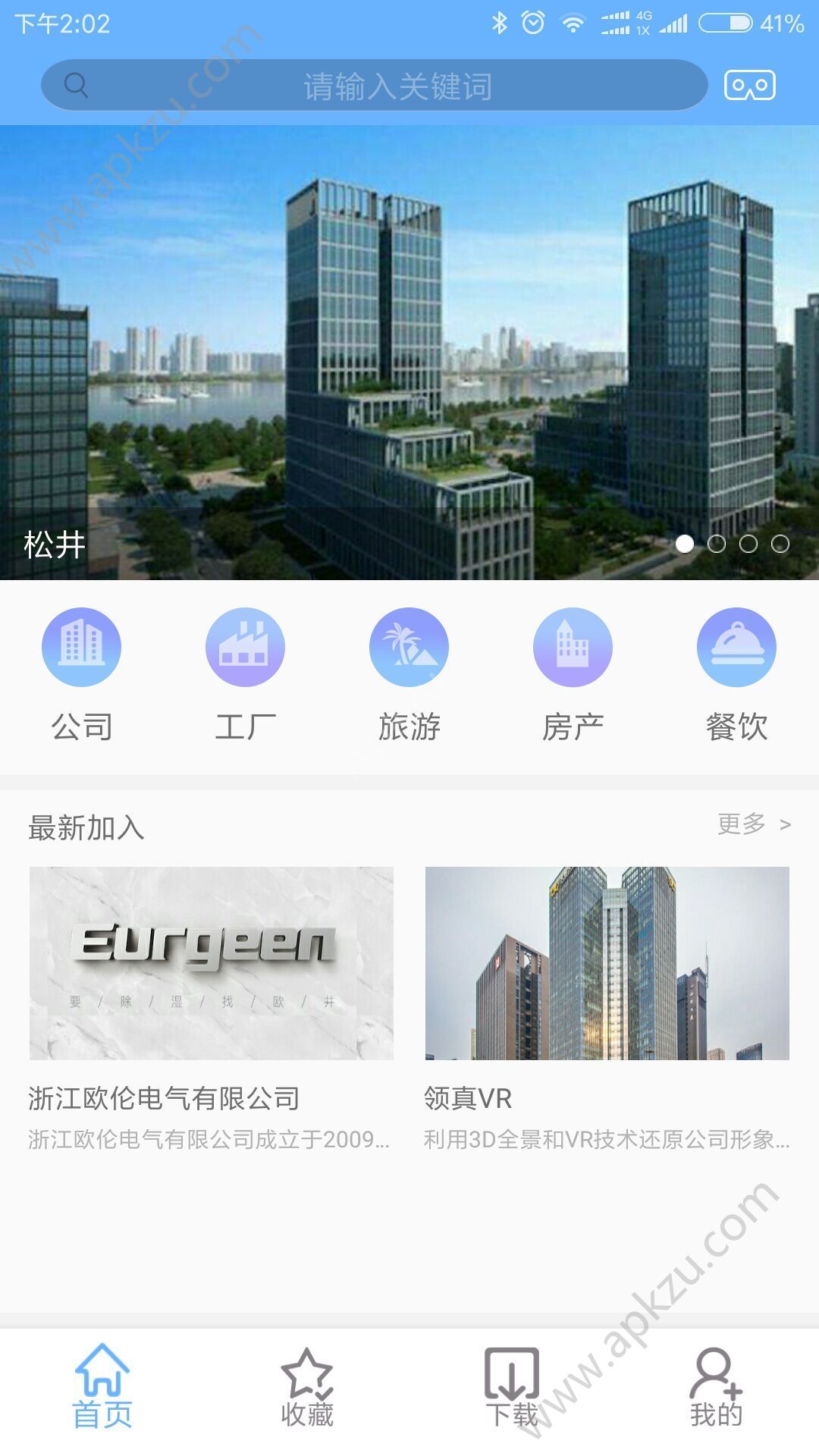Viewport: 819px width, 1456px height.
Task: Tap the VR goggles icon beside search bar
Action: coord(749,86)
